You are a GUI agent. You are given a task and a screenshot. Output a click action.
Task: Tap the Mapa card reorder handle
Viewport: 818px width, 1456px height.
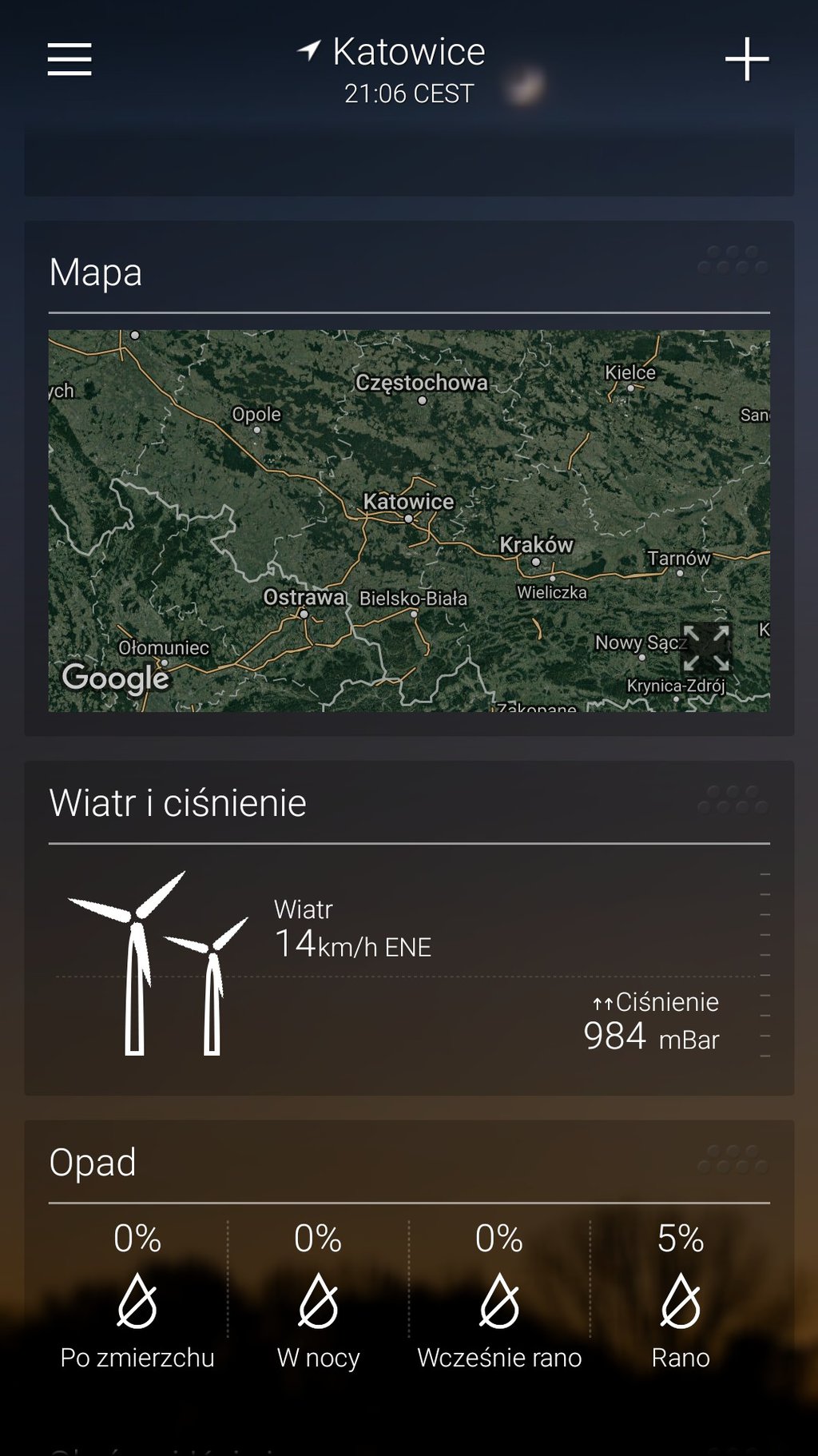(733, 261)
